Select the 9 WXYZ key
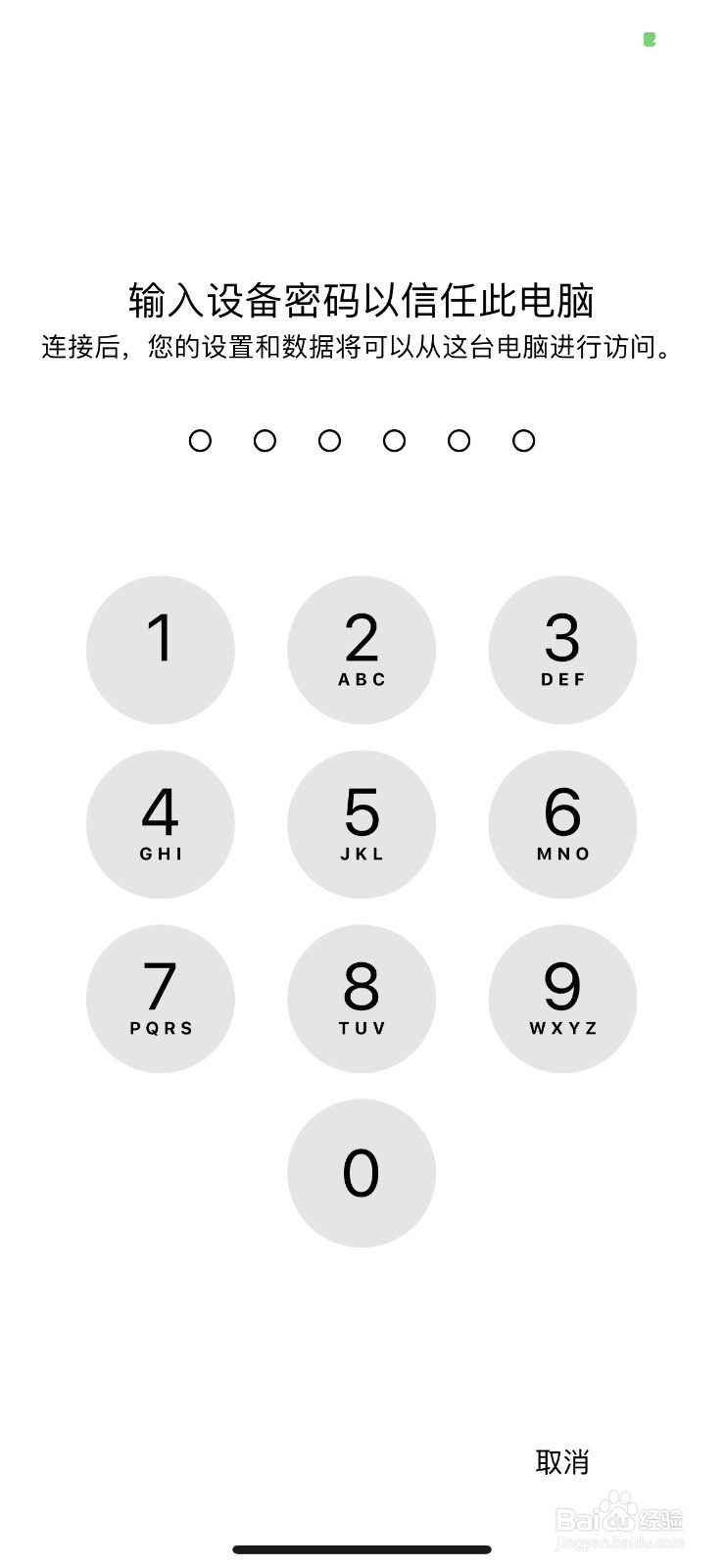Image resolution: width=724 pixels, height=1568 pixels. pyautogui.click(x=562, y=997)
